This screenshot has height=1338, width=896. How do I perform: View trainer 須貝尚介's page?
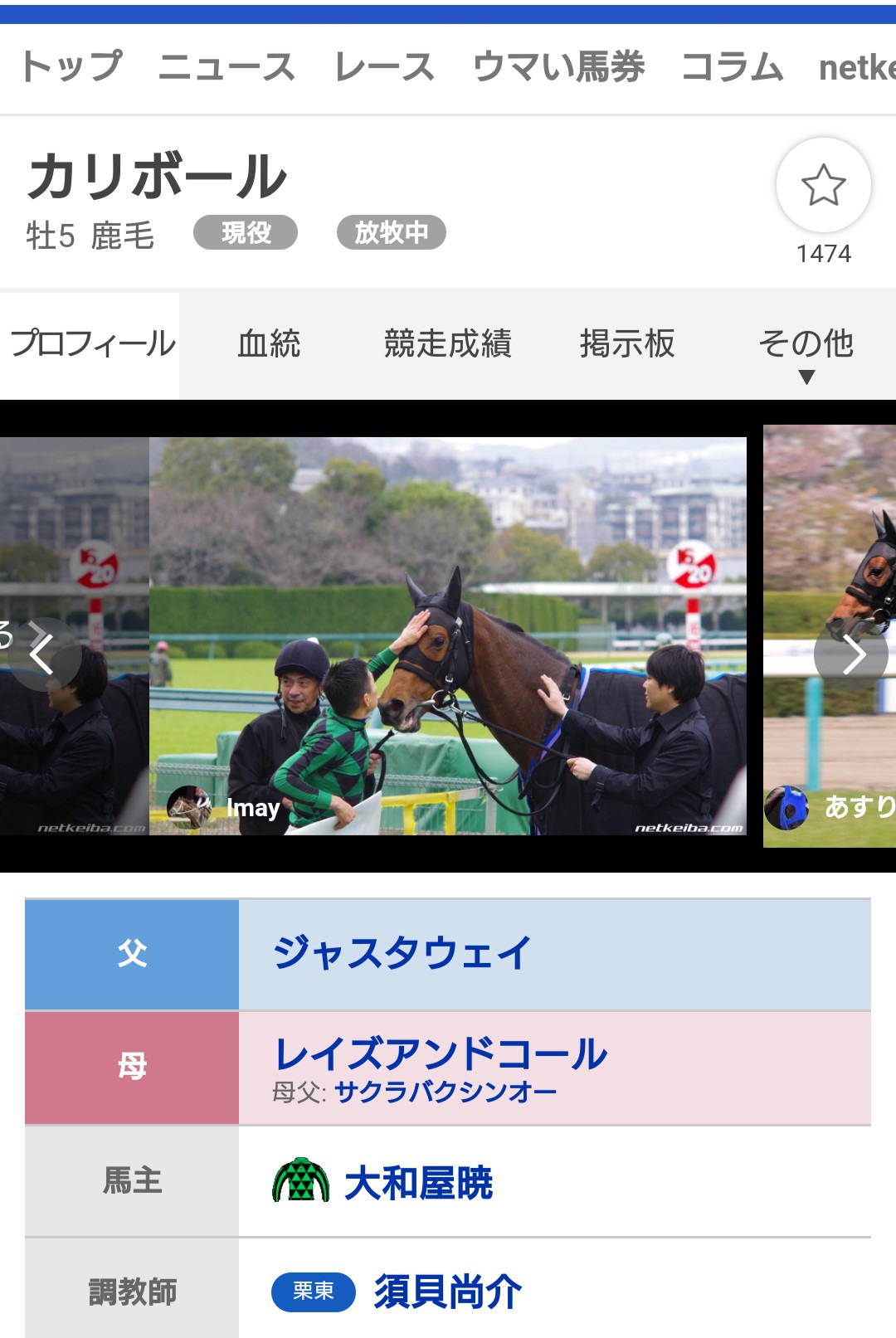click(447, 1292)
